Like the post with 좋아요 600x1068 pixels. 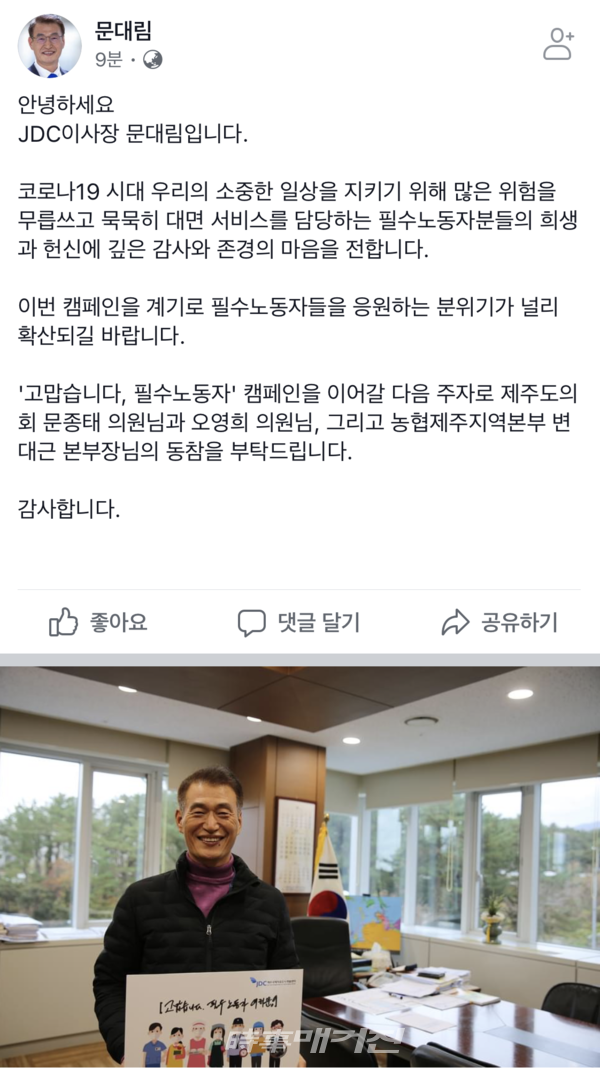coord(98,622)
